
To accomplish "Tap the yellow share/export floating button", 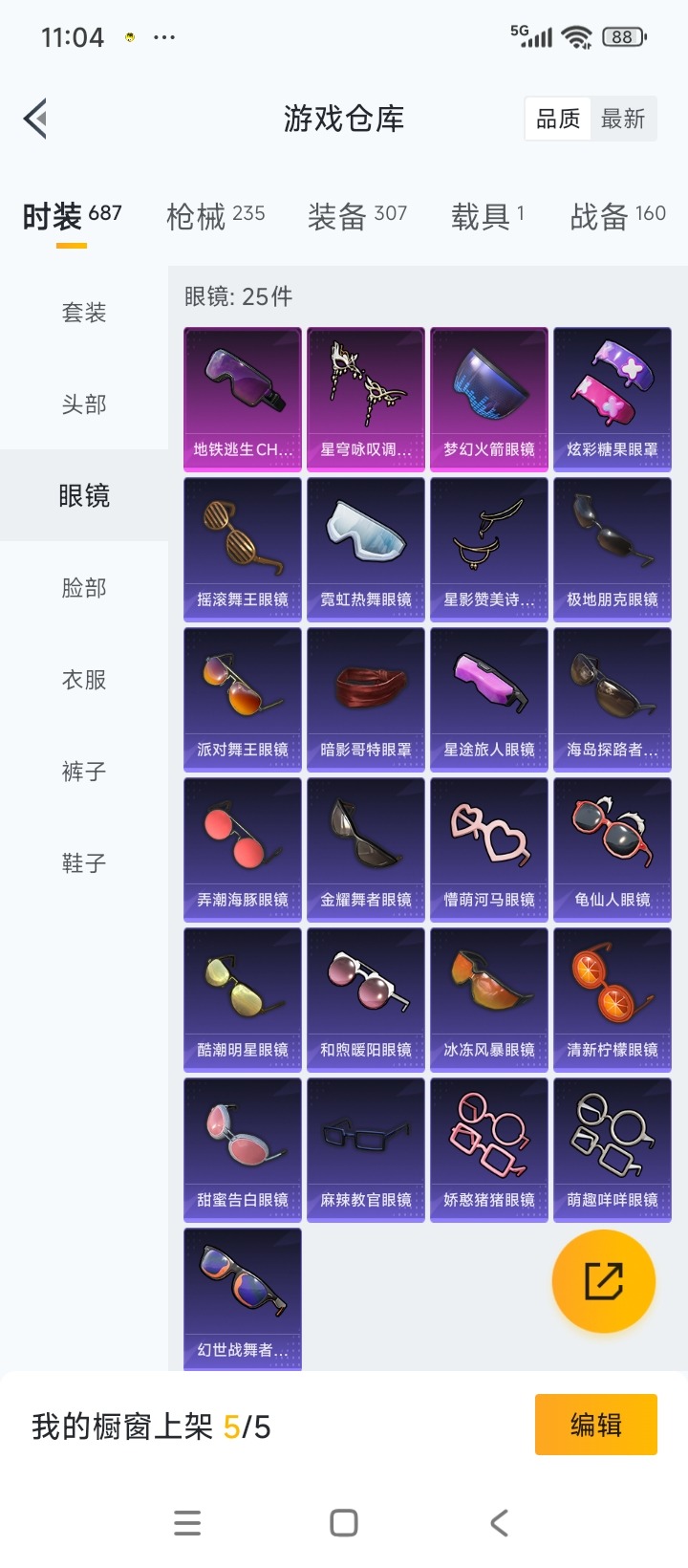I will coord(604,1280).
